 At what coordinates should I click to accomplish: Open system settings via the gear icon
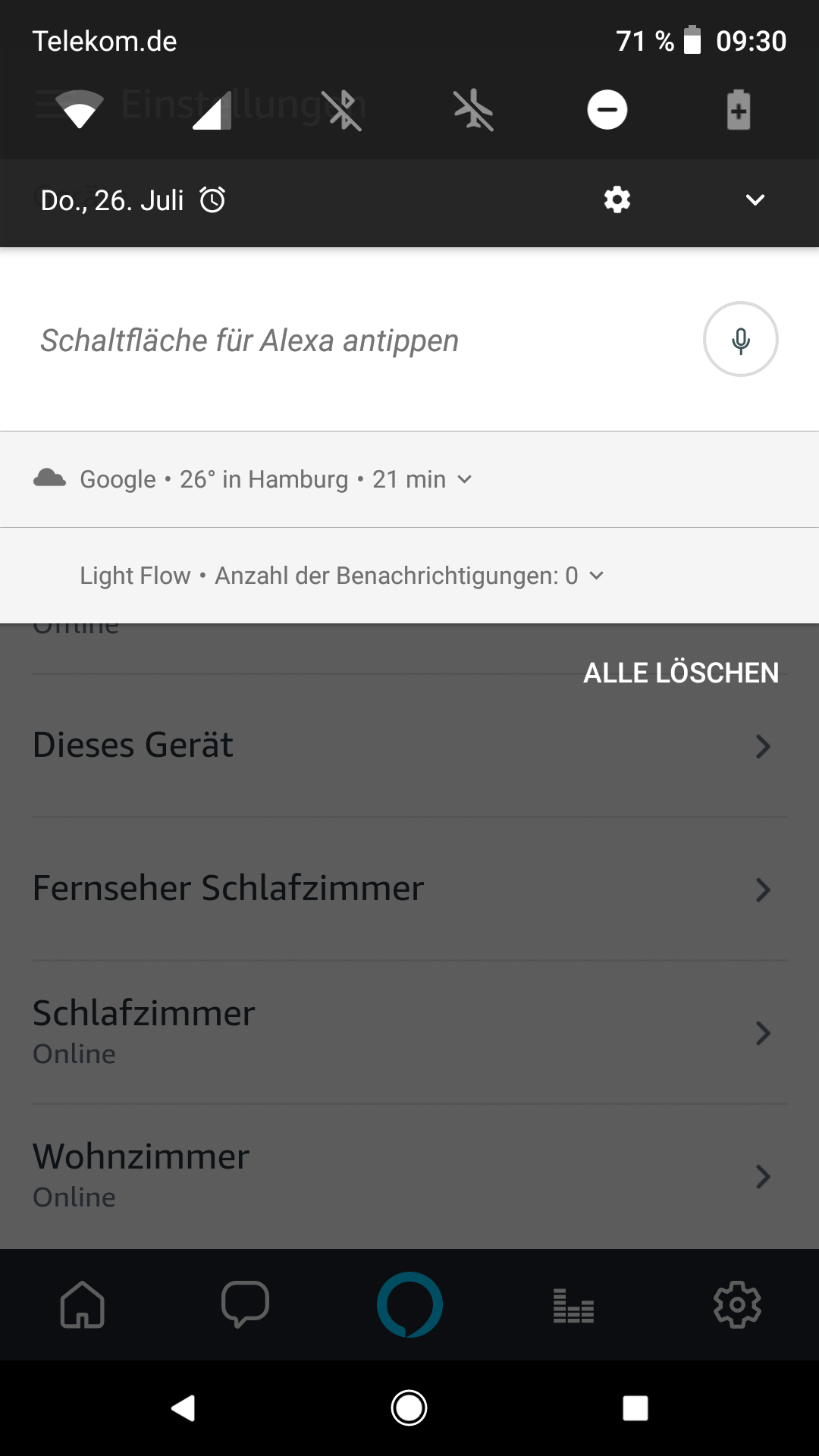617,200
